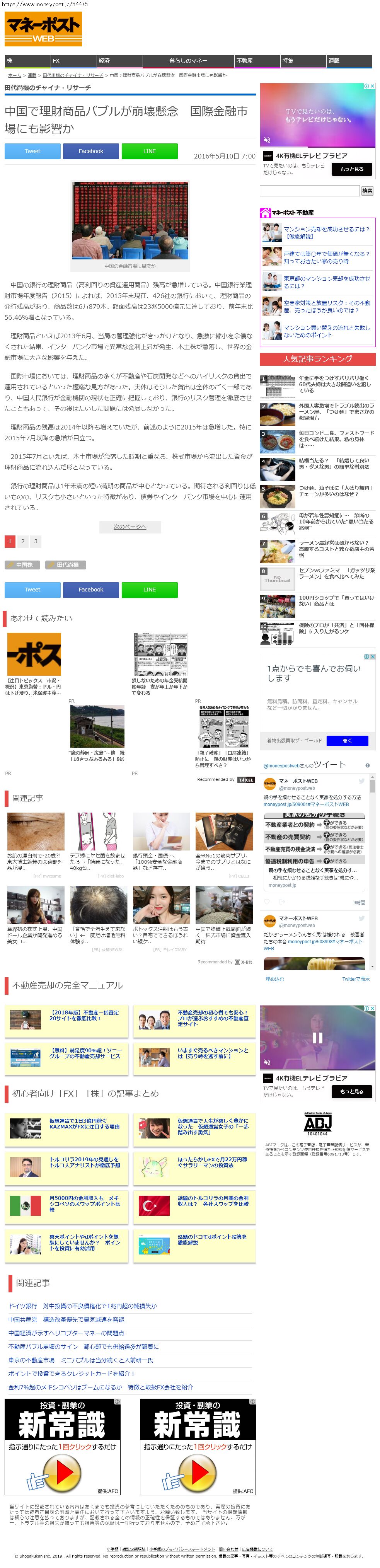Open 小学館のプライバシーステートメント footer link
380x1568 pixels.
182,1549
